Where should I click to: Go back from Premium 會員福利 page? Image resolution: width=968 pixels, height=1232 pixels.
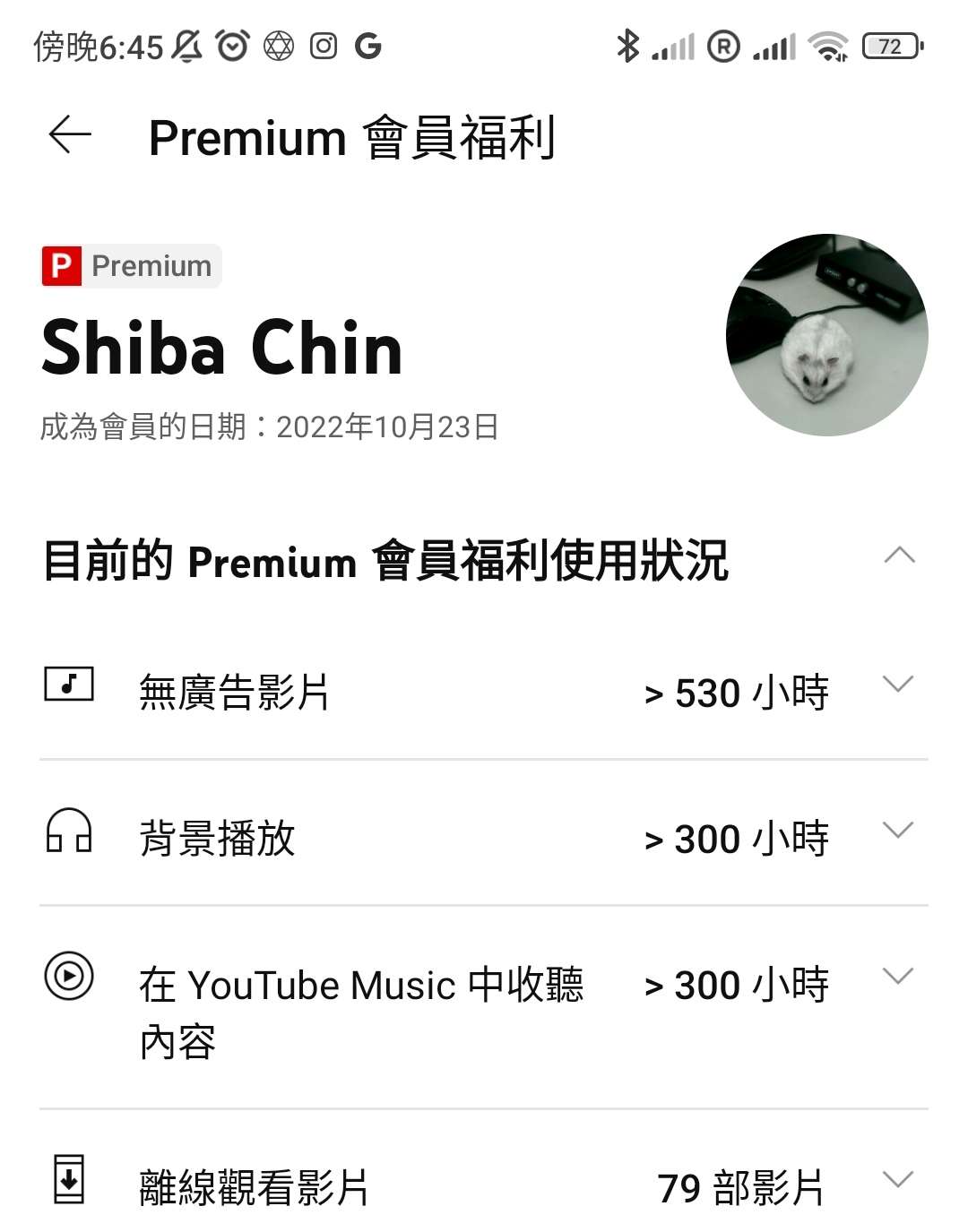70,135
